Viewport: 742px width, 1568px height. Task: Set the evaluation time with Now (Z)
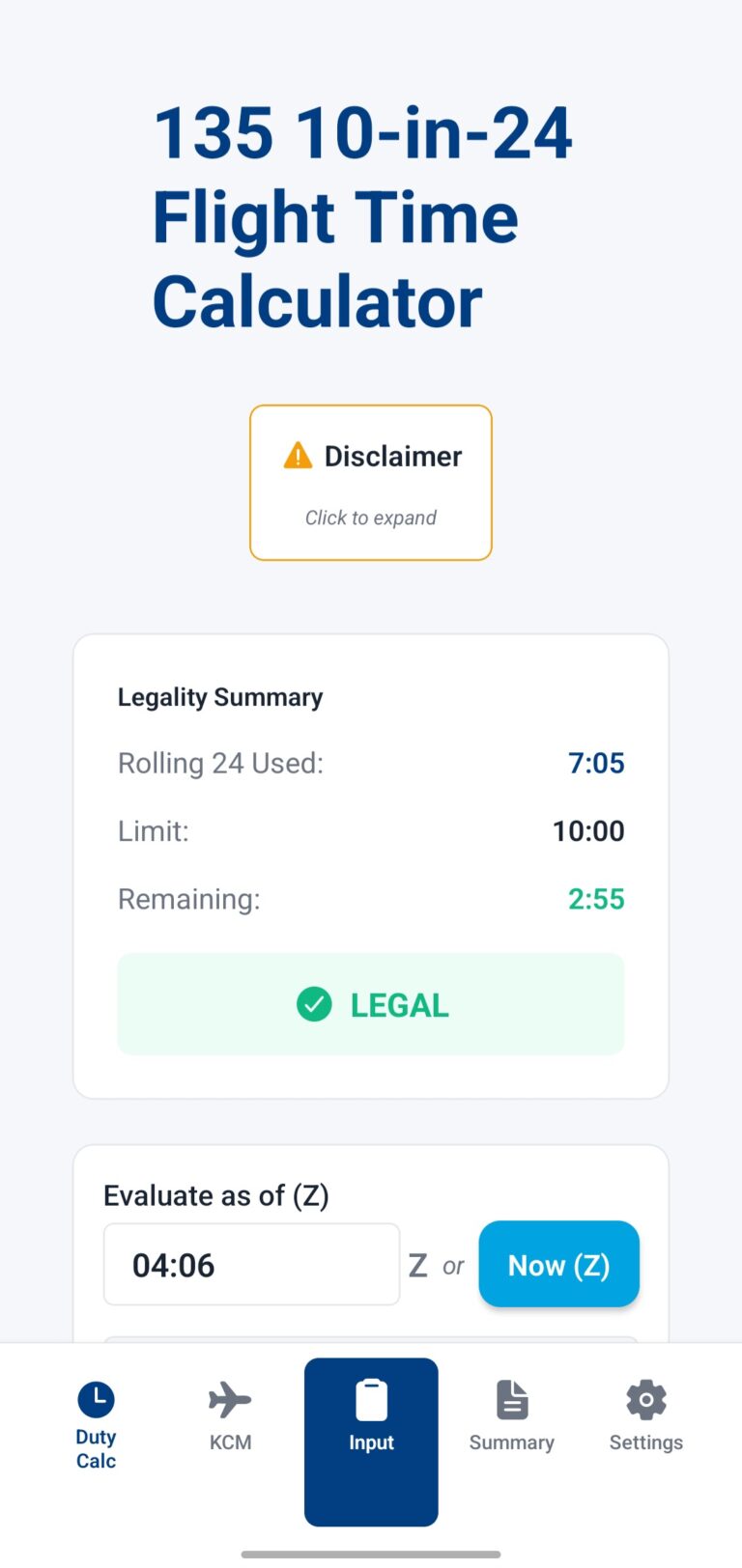558,1265
